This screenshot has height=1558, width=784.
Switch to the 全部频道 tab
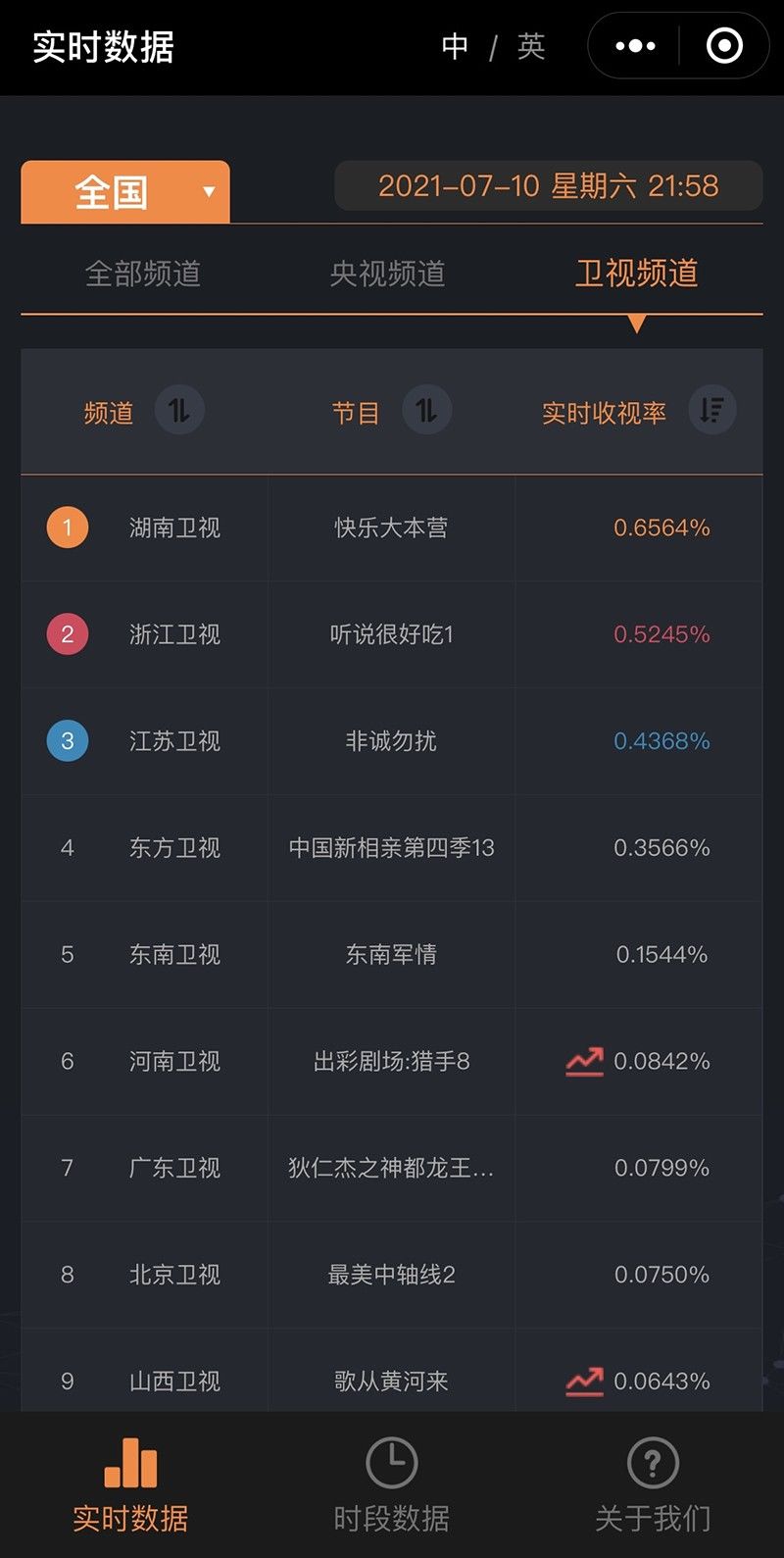[x=143, y=275]
